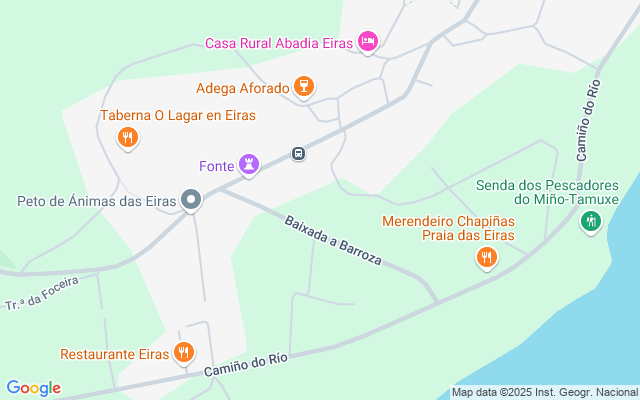Select the Adega Aforado bar marker

pos(305,87)
